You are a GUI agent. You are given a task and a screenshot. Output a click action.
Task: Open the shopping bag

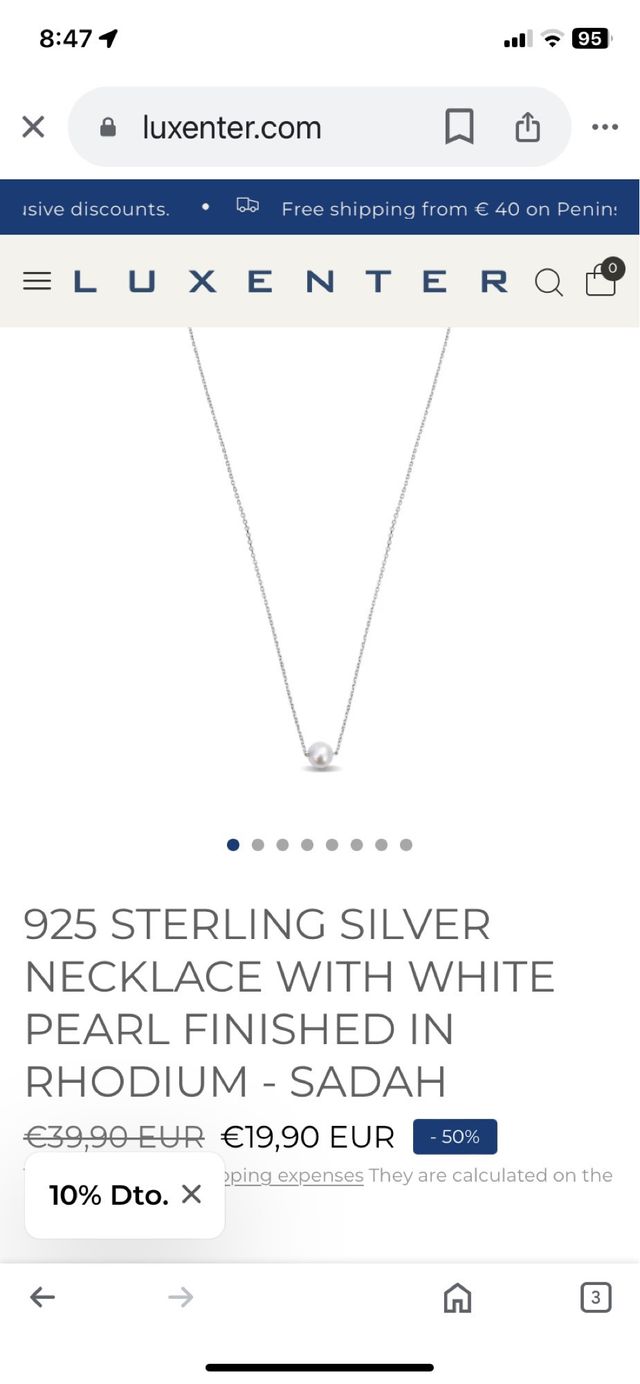pyautogui.click(x=602, y=279)
